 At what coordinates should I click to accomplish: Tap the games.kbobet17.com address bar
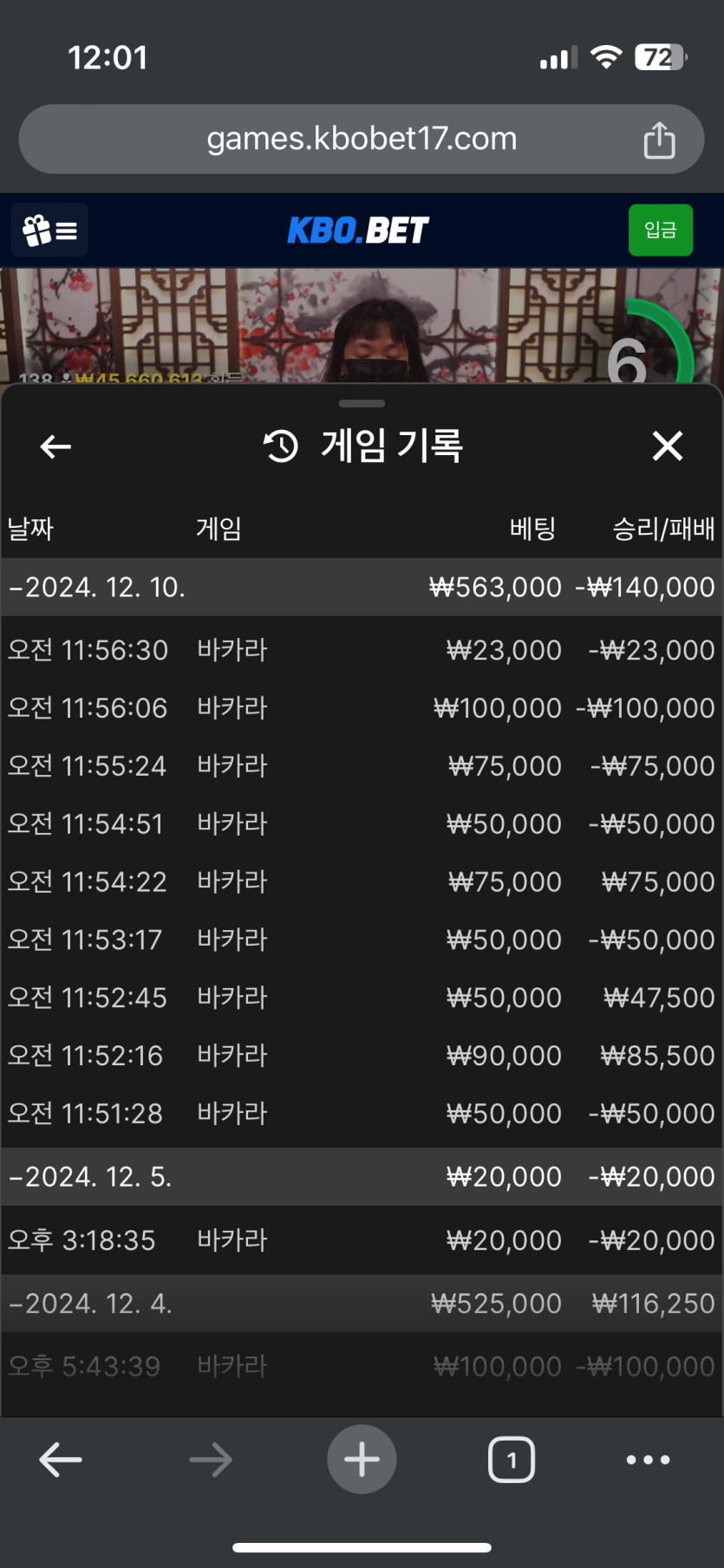click(x=361, y=139)
